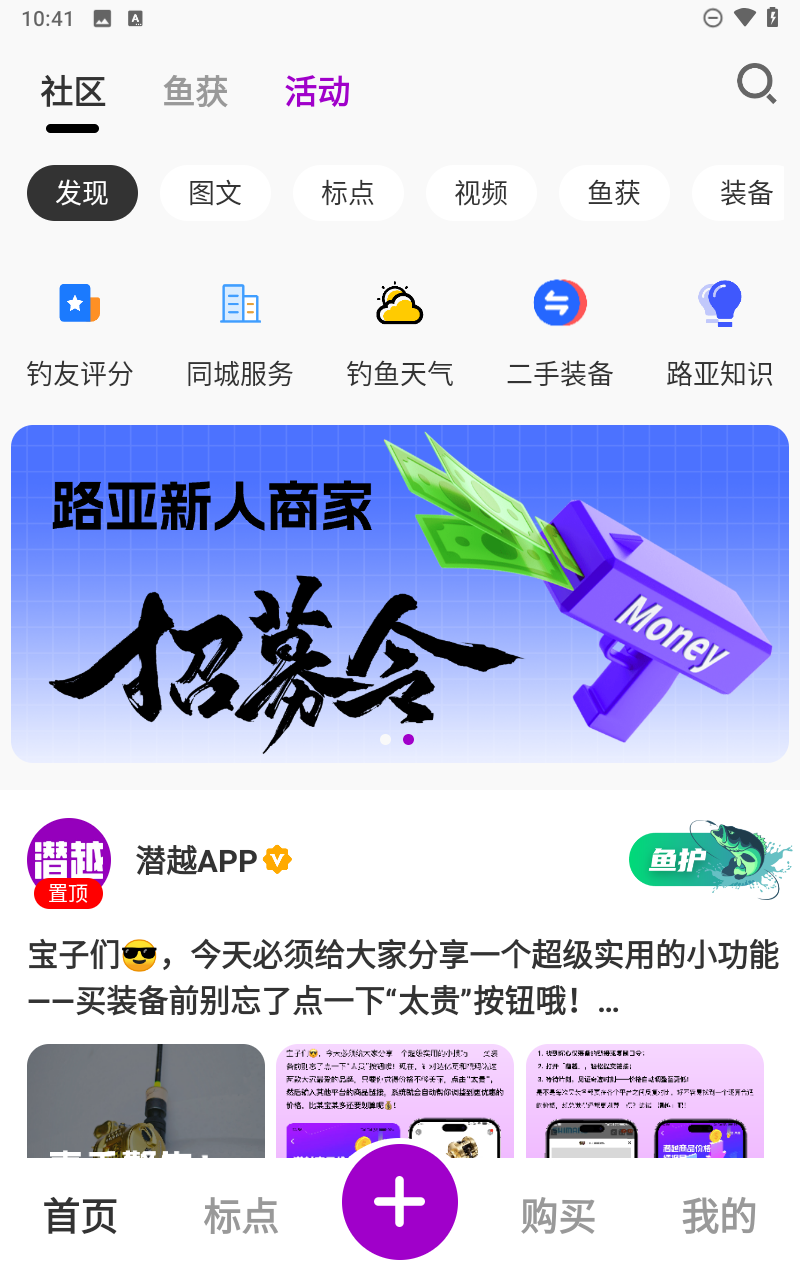Open the 路亚新人商家 招募令 banner
Image resolution: width=800 pixels, height=1280 pixels.
coord(400,593)
